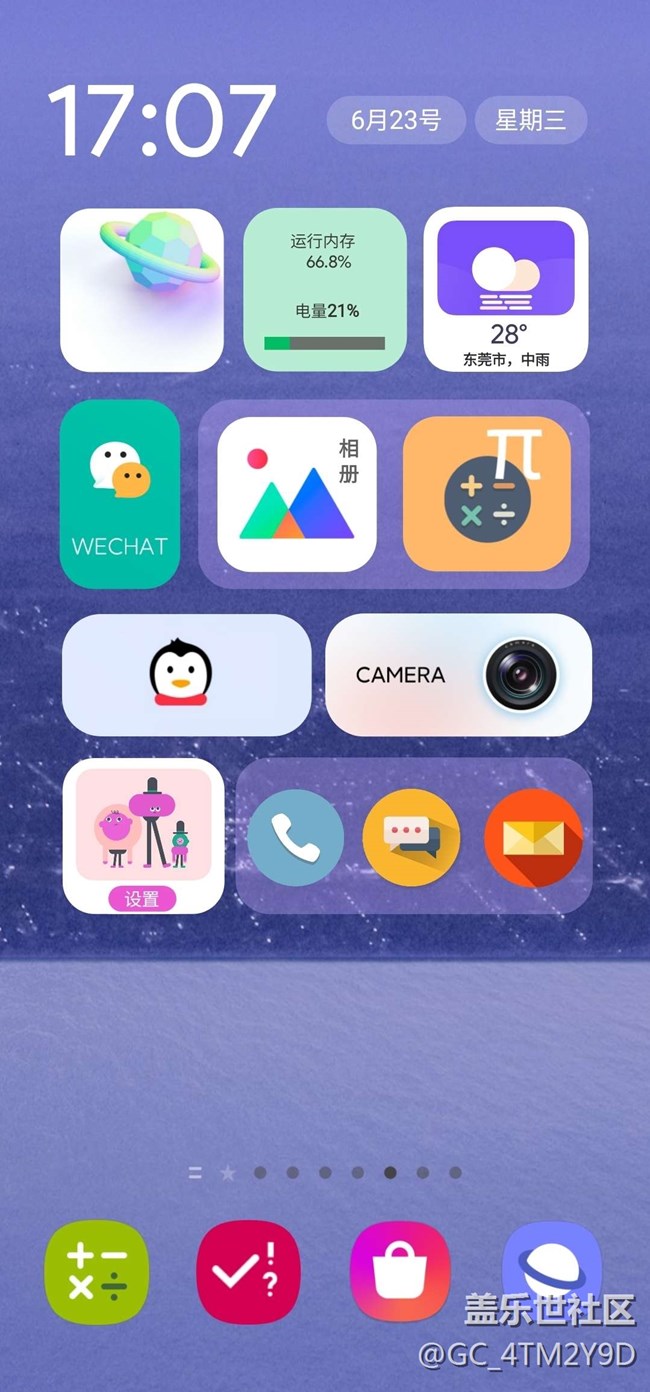Viewport: 650px width, 1392px height.
Task: Tap the 6月23号 date pill
Action: 396,121
